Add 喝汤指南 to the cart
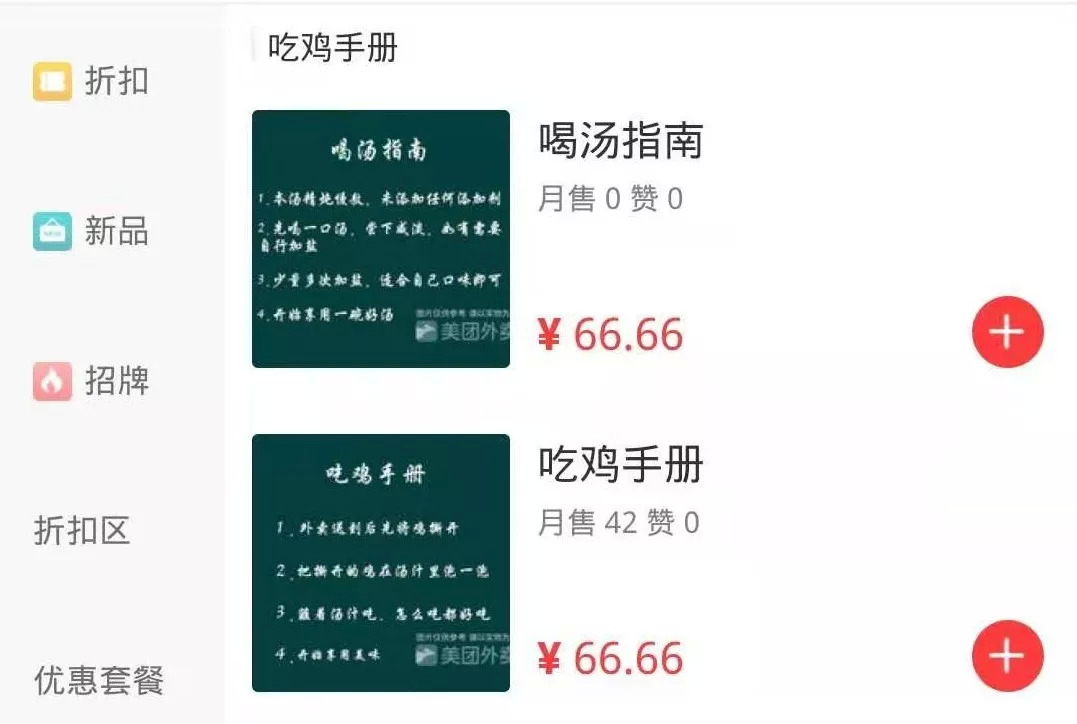Image resolution: width=1077 pixels, height=724 pixels. (1007, 332)
